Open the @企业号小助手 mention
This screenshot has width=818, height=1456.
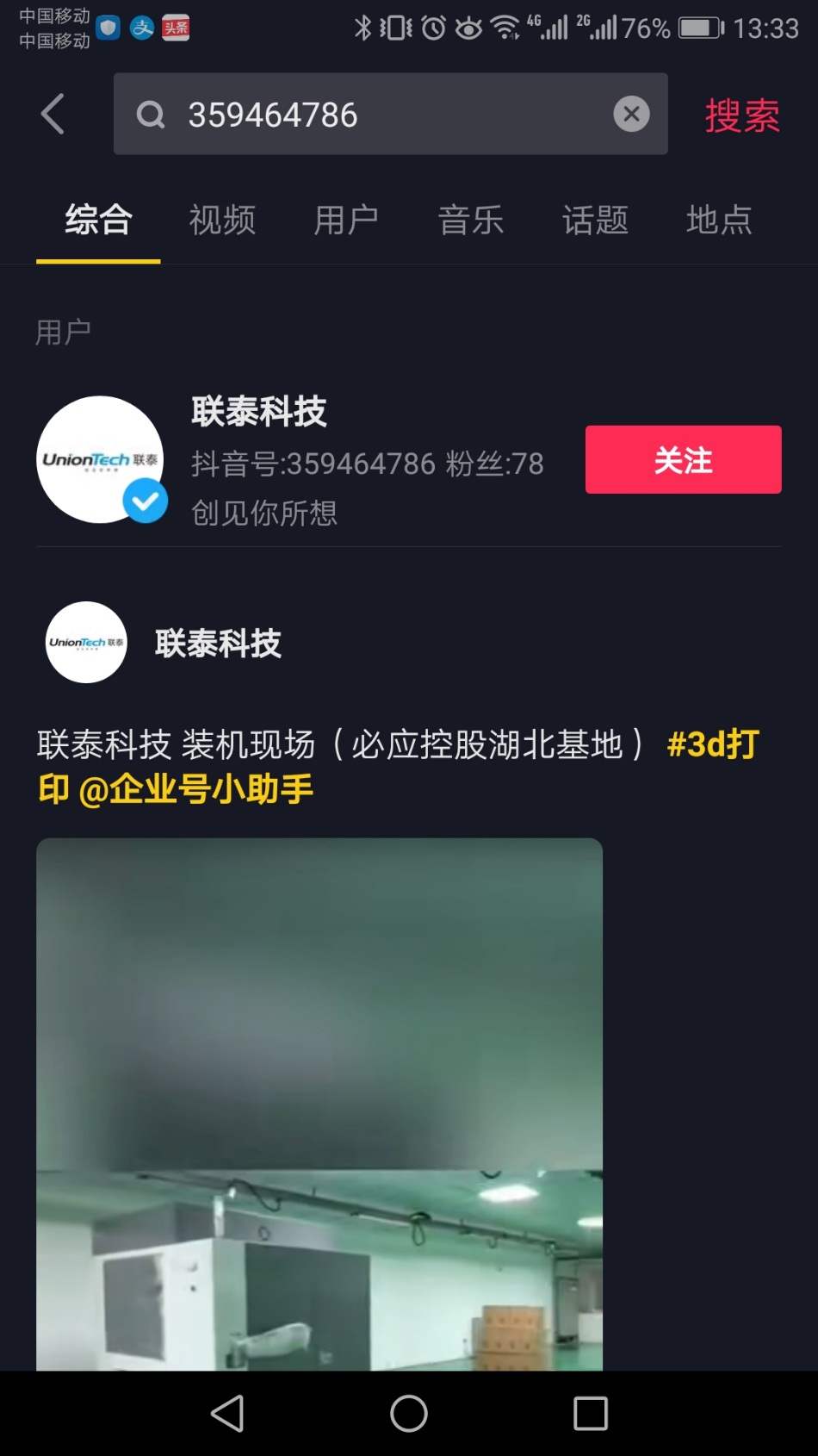pos(195,790)
